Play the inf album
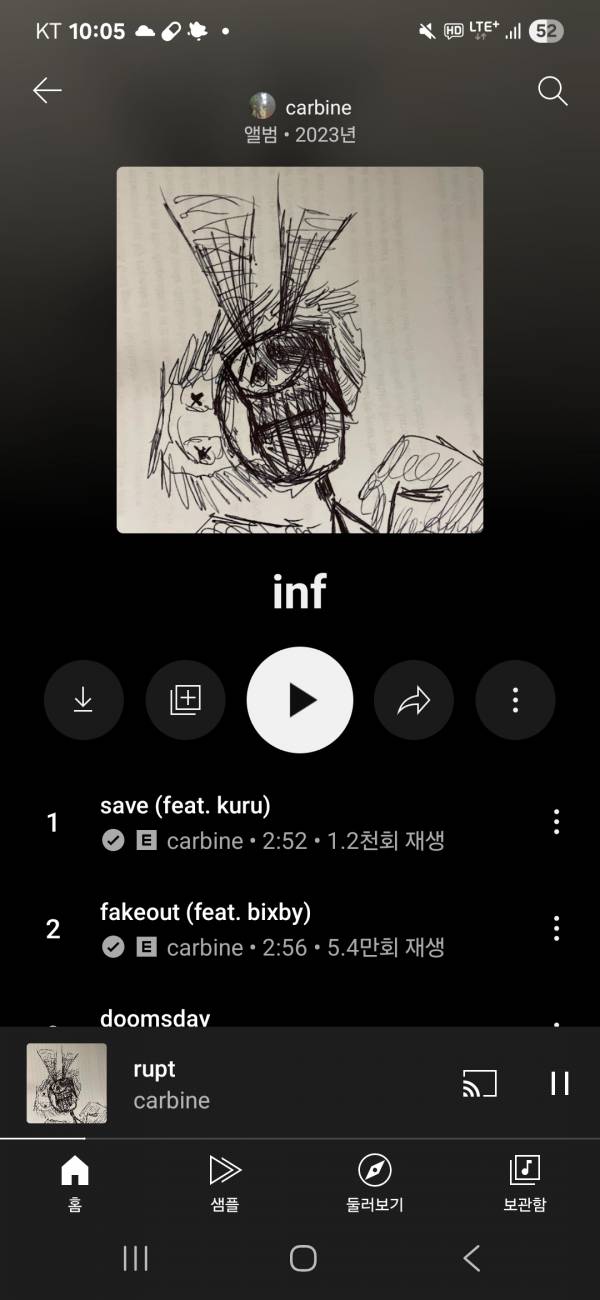 [x=300, y=700]
